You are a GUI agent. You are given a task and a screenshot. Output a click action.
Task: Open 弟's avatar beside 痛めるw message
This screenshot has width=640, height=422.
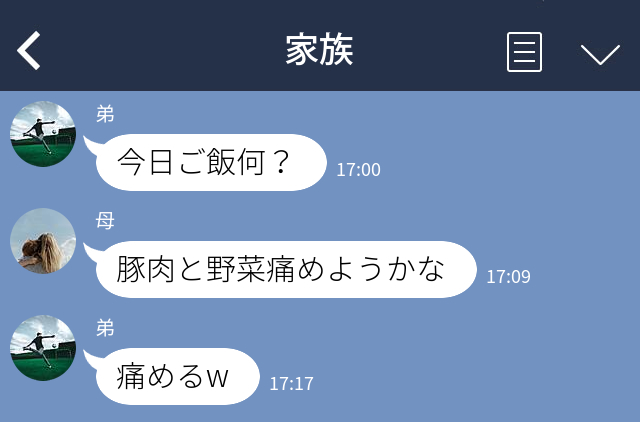coord(43,348)
